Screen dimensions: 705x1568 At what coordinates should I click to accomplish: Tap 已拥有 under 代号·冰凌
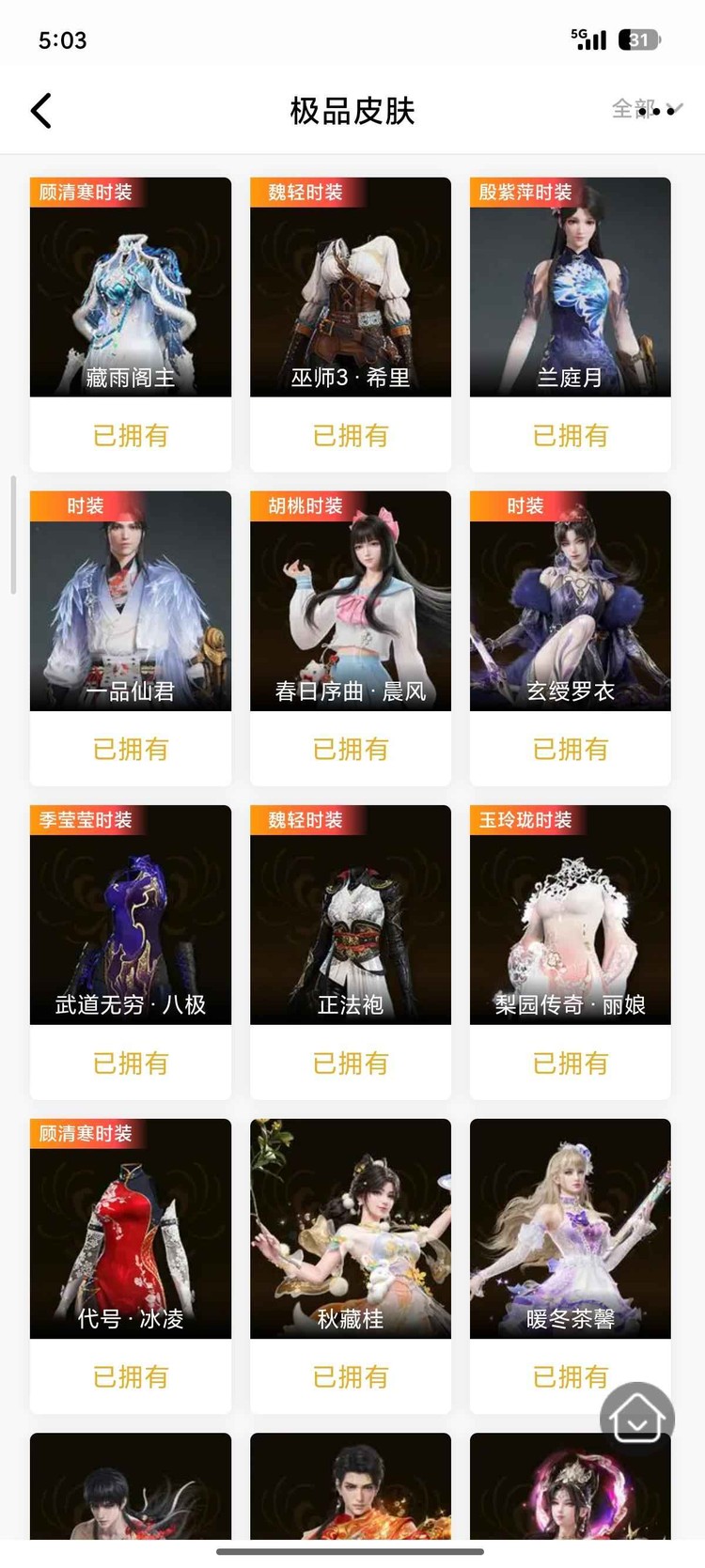click(x=130, y=1376)
